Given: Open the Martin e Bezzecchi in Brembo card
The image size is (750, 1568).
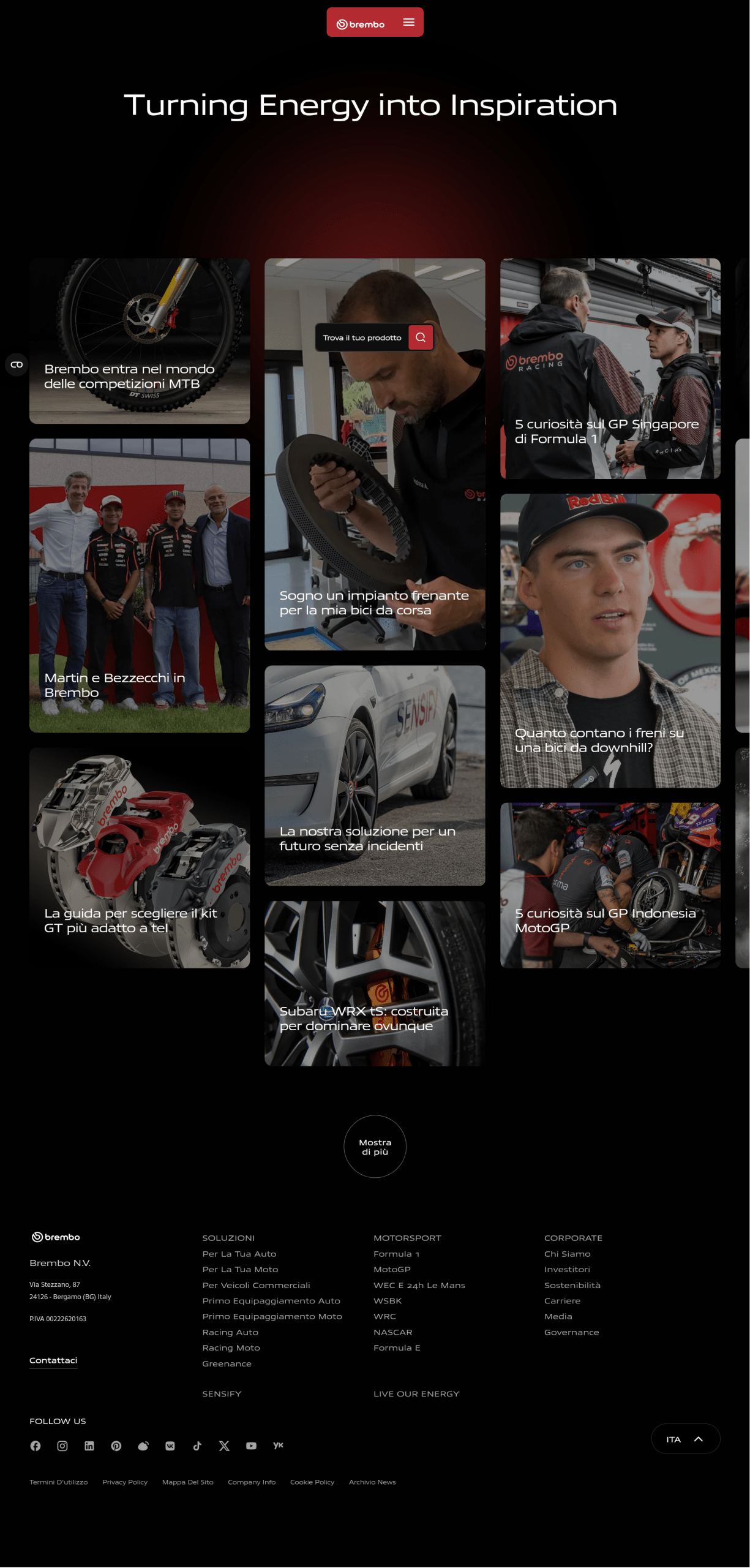Looking at the screenshot, I should (140, 585).
